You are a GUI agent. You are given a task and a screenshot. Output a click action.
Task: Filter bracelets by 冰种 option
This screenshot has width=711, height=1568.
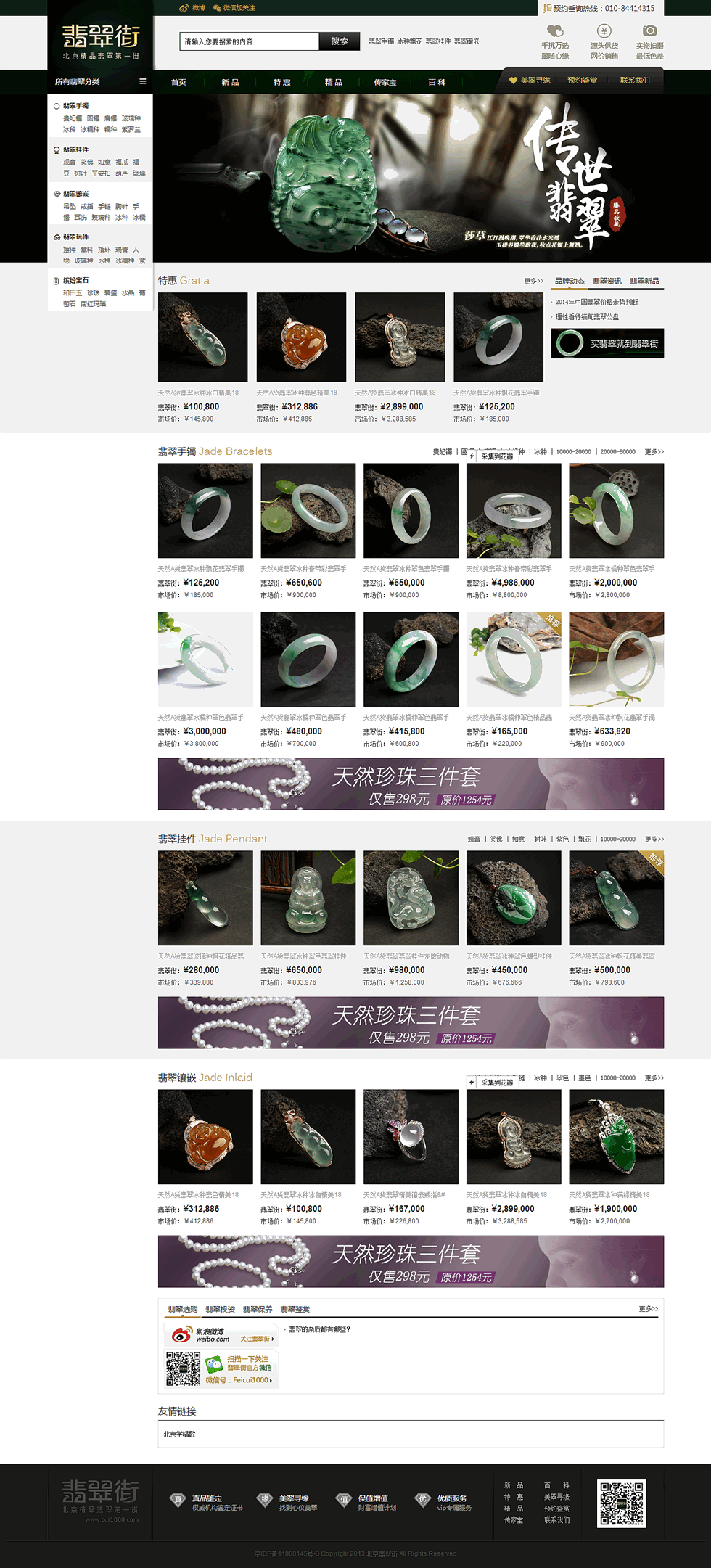[541, 451]
